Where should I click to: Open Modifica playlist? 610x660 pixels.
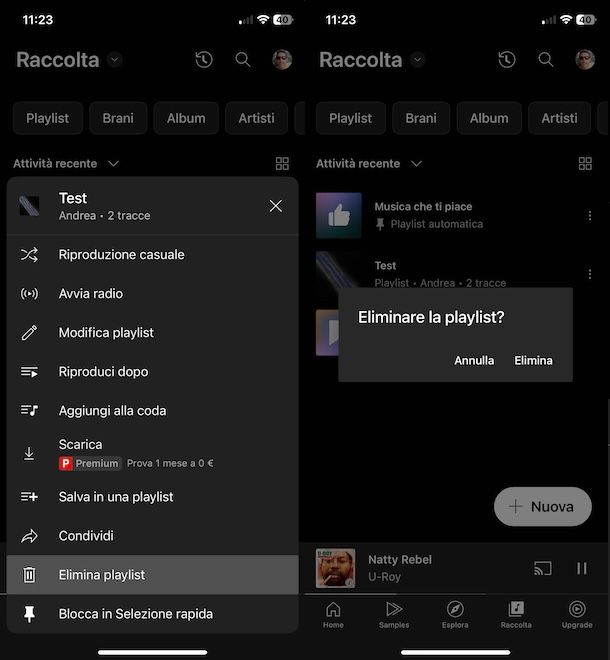[105, 333]
